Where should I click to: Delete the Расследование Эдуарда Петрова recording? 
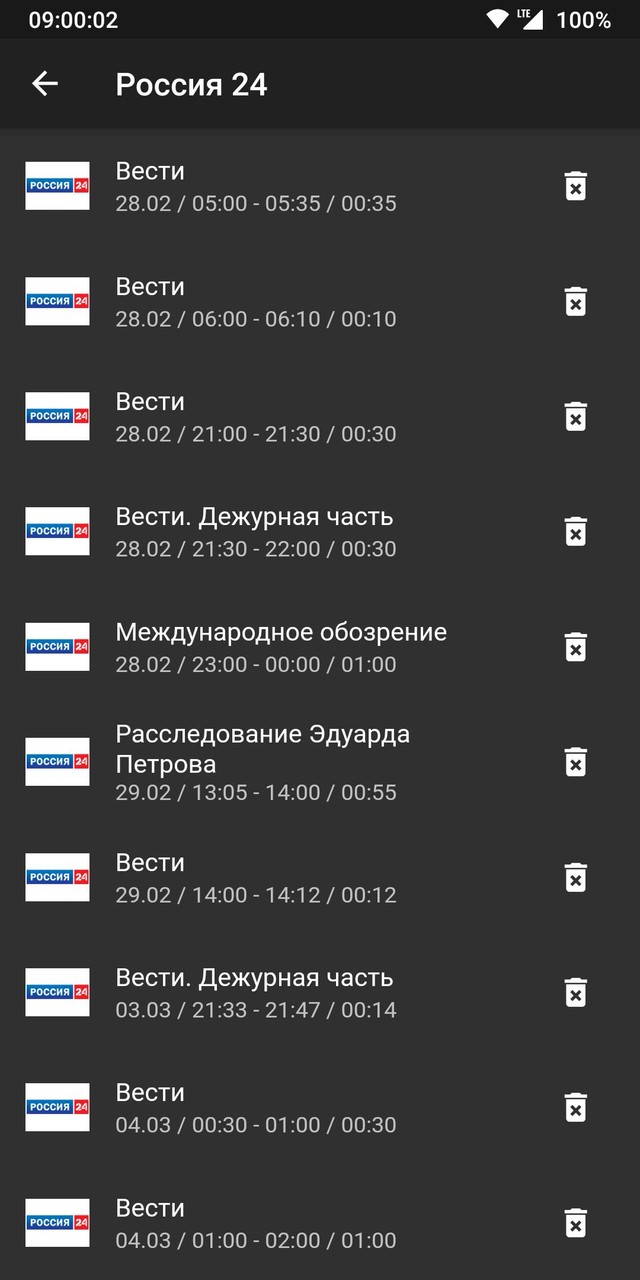pyautogui.click(x=575, y=762)
